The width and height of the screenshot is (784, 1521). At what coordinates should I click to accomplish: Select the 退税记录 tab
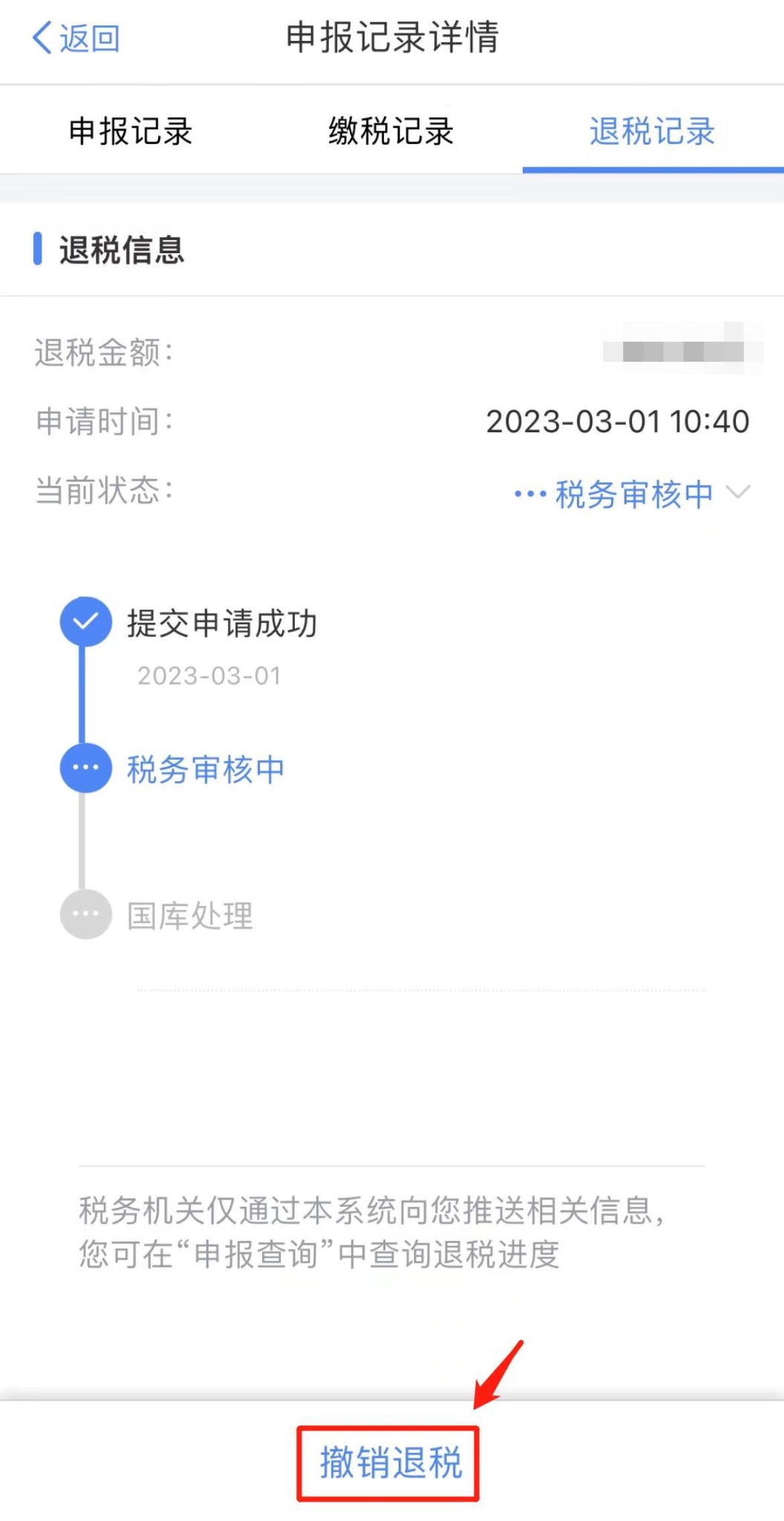coord(652,131)
